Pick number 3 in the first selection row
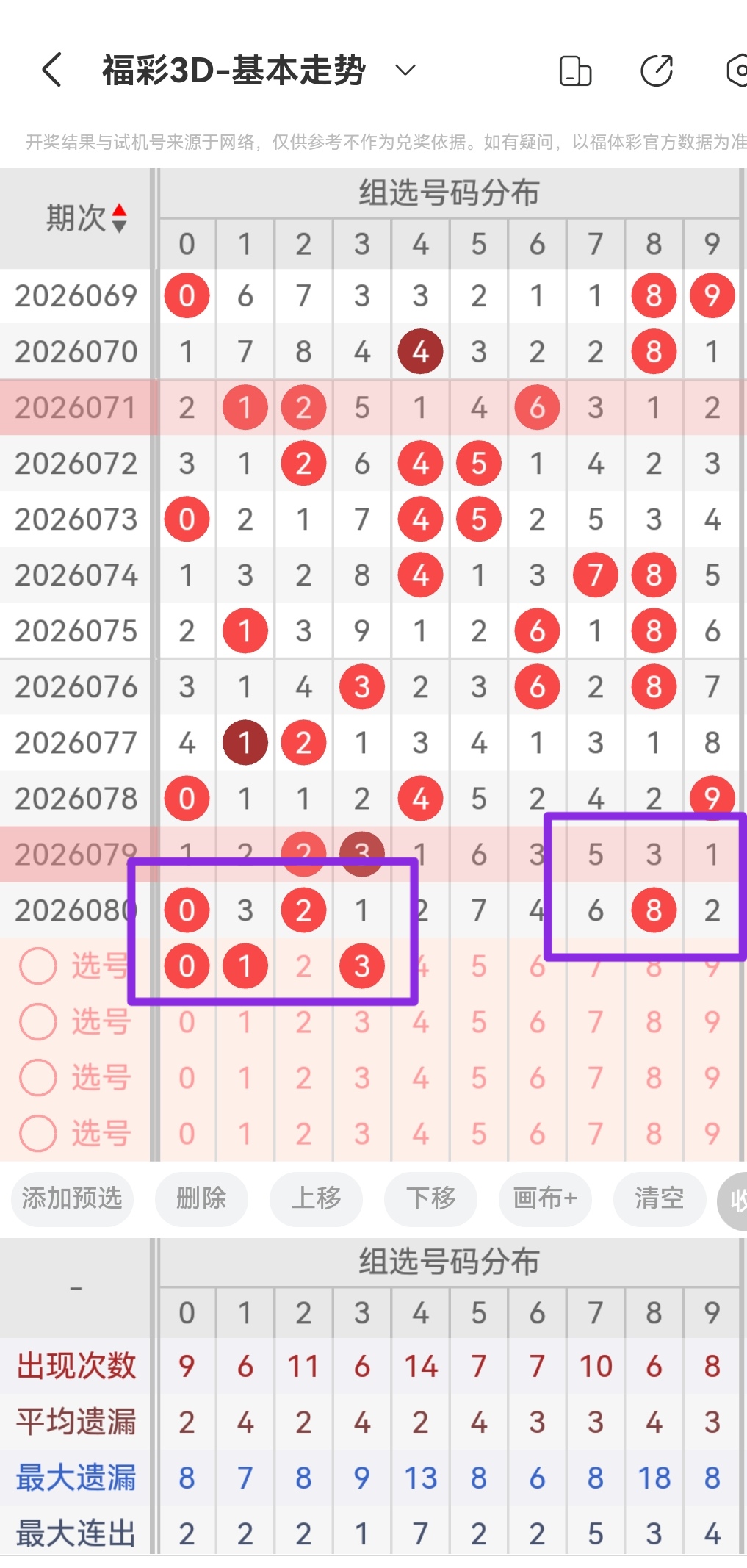The width and height of the screenshot is (747, 1568). pyautogui.click(x=361, y=965)
